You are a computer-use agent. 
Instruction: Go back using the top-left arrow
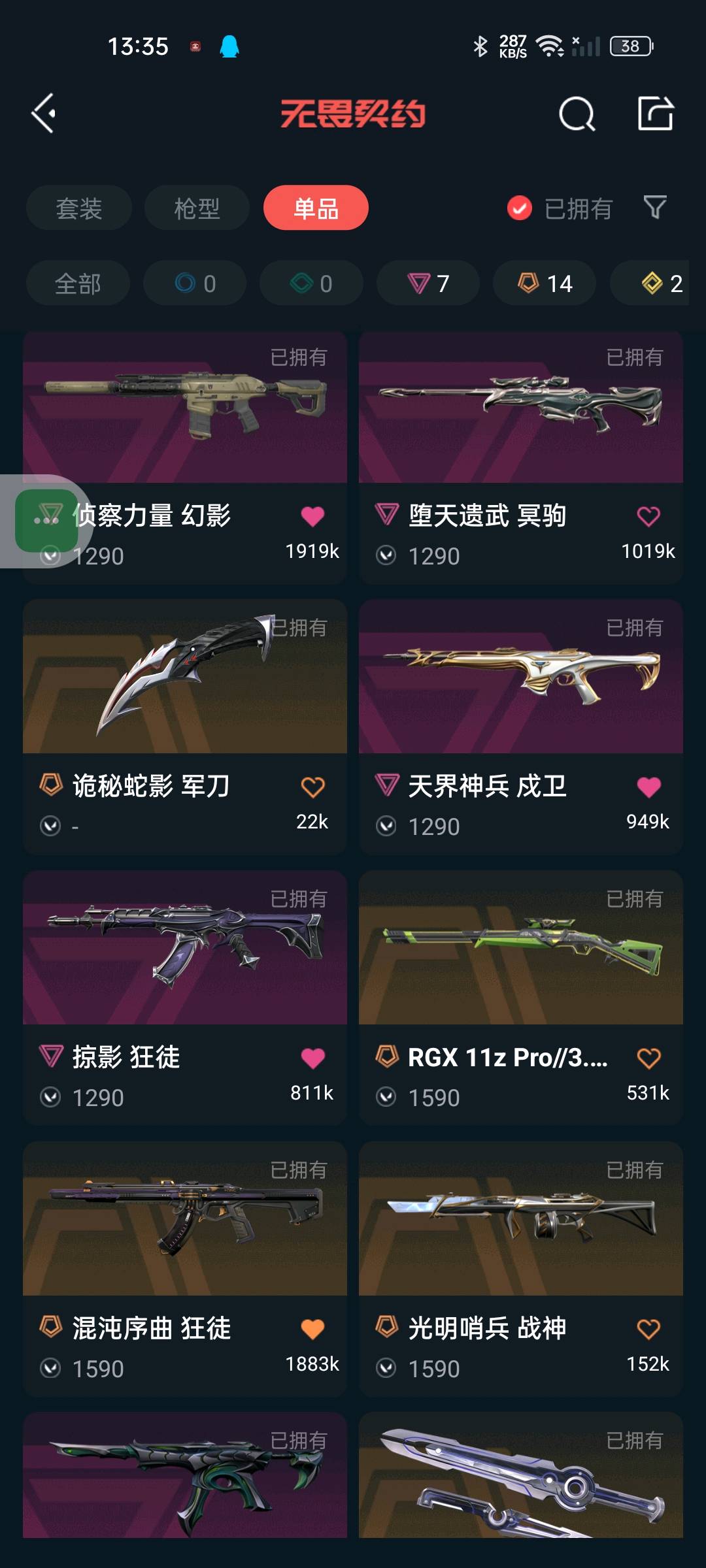44,114
